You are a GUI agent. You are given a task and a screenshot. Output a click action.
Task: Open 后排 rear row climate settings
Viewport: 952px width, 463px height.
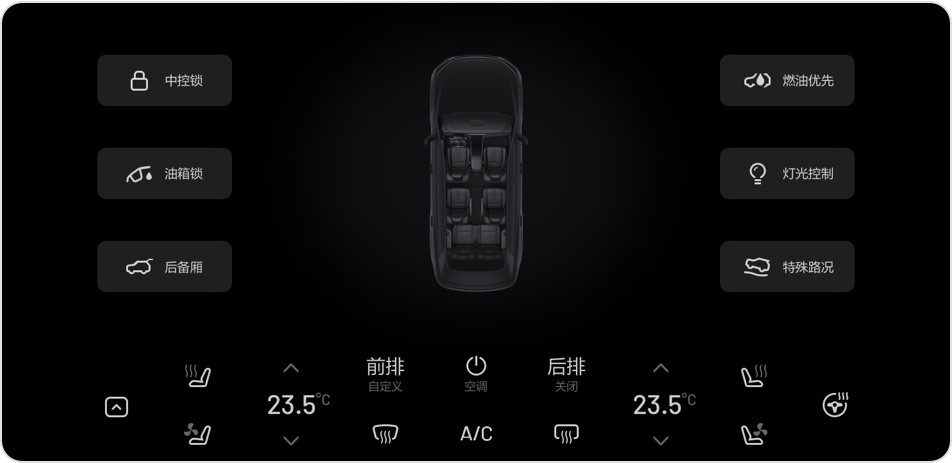(x=566, y=374)
